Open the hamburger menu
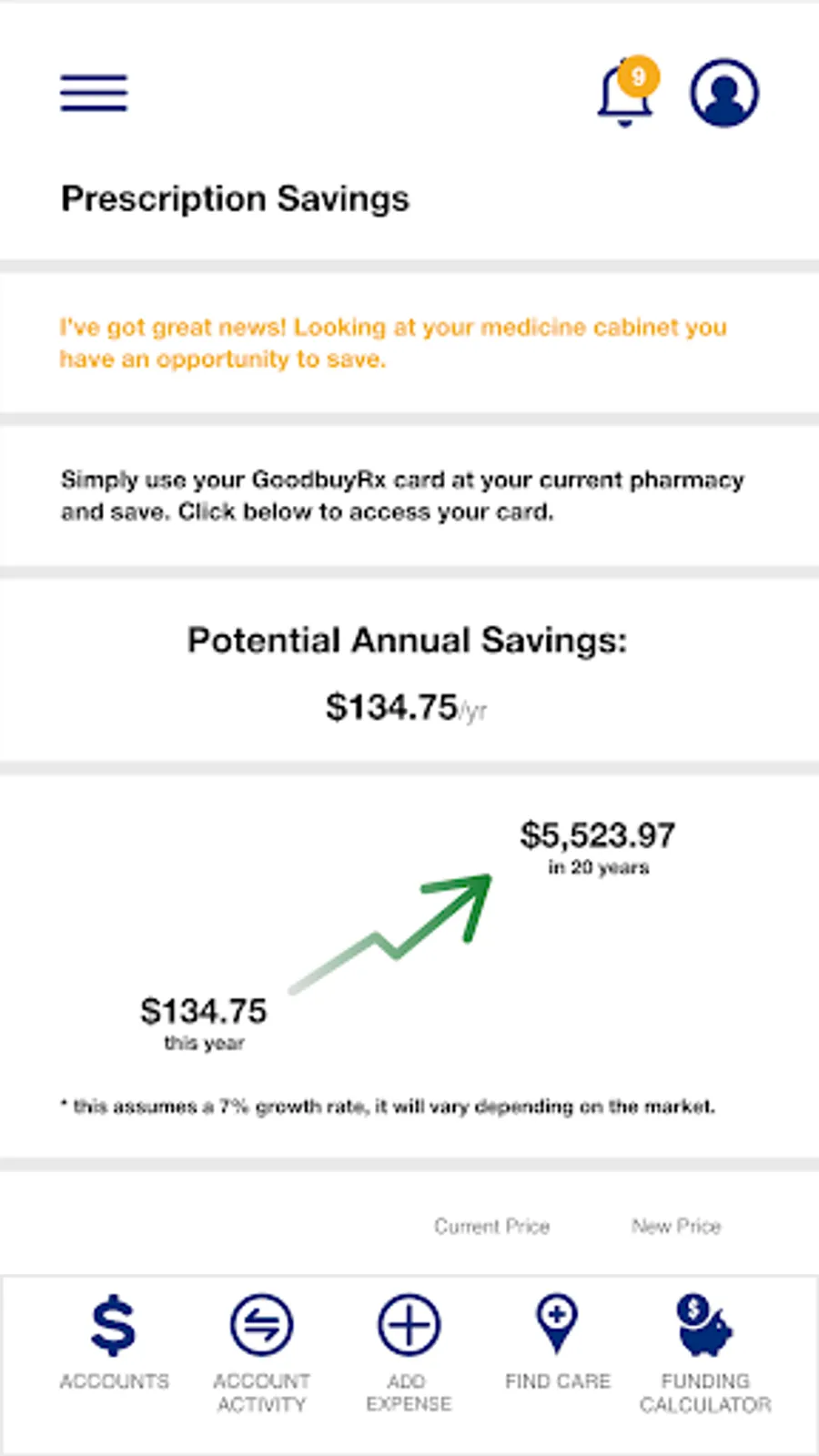 [94, 93]
